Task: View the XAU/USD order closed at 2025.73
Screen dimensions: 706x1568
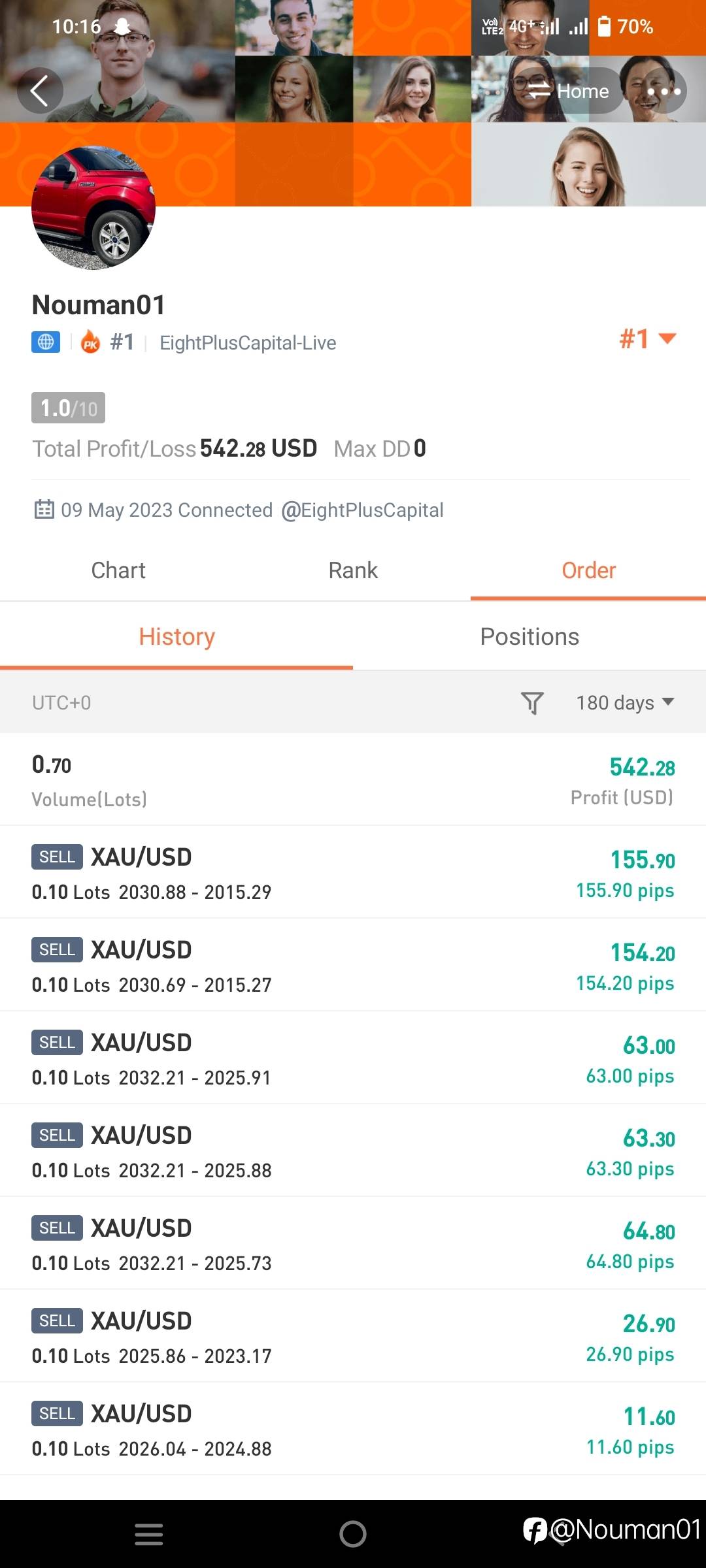Action: (x=353, y=1243)
